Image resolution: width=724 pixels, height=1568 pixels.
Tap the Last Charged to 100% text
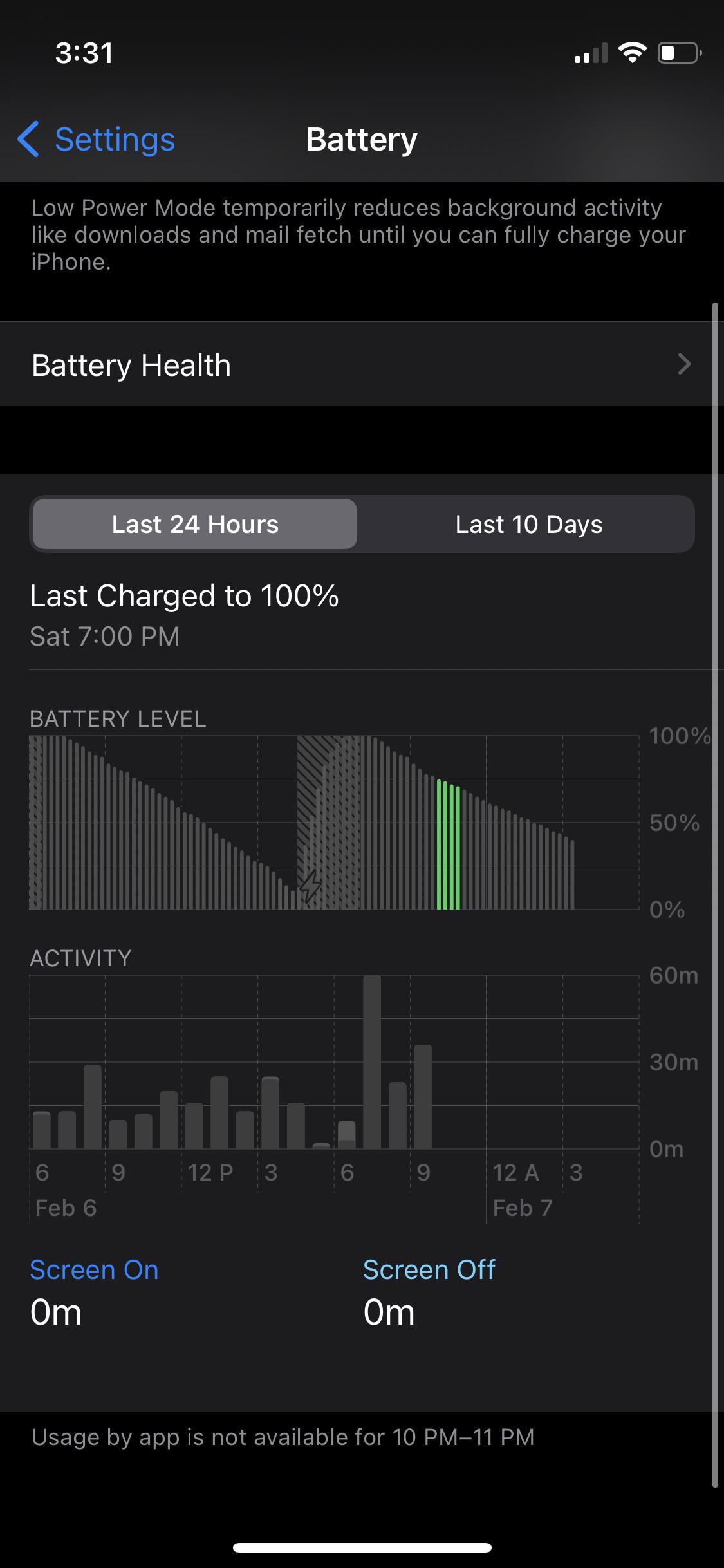185,595
